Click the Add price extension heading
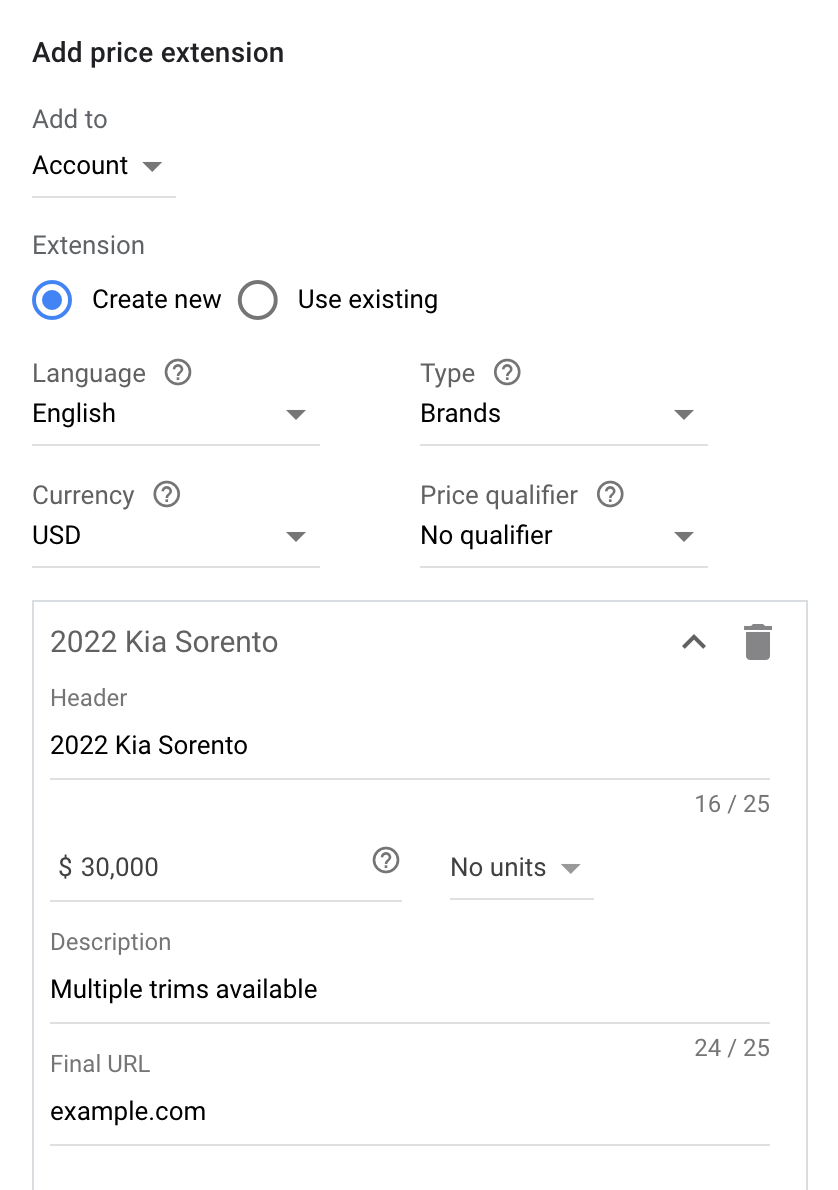This screenshot has height=1190, width=838. tap(157, 52)
